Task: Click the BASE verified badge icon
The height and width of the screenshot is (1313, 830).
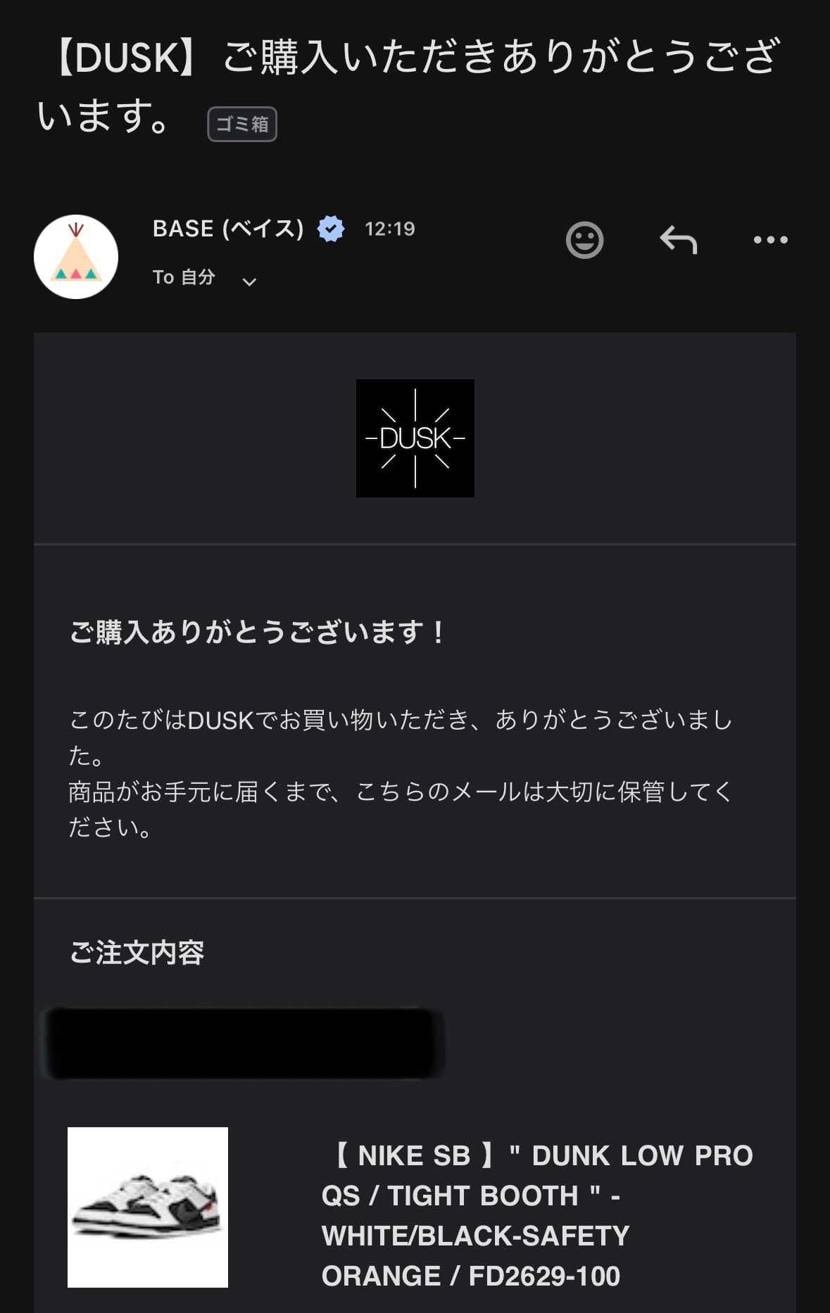Action: pos(330,228)
